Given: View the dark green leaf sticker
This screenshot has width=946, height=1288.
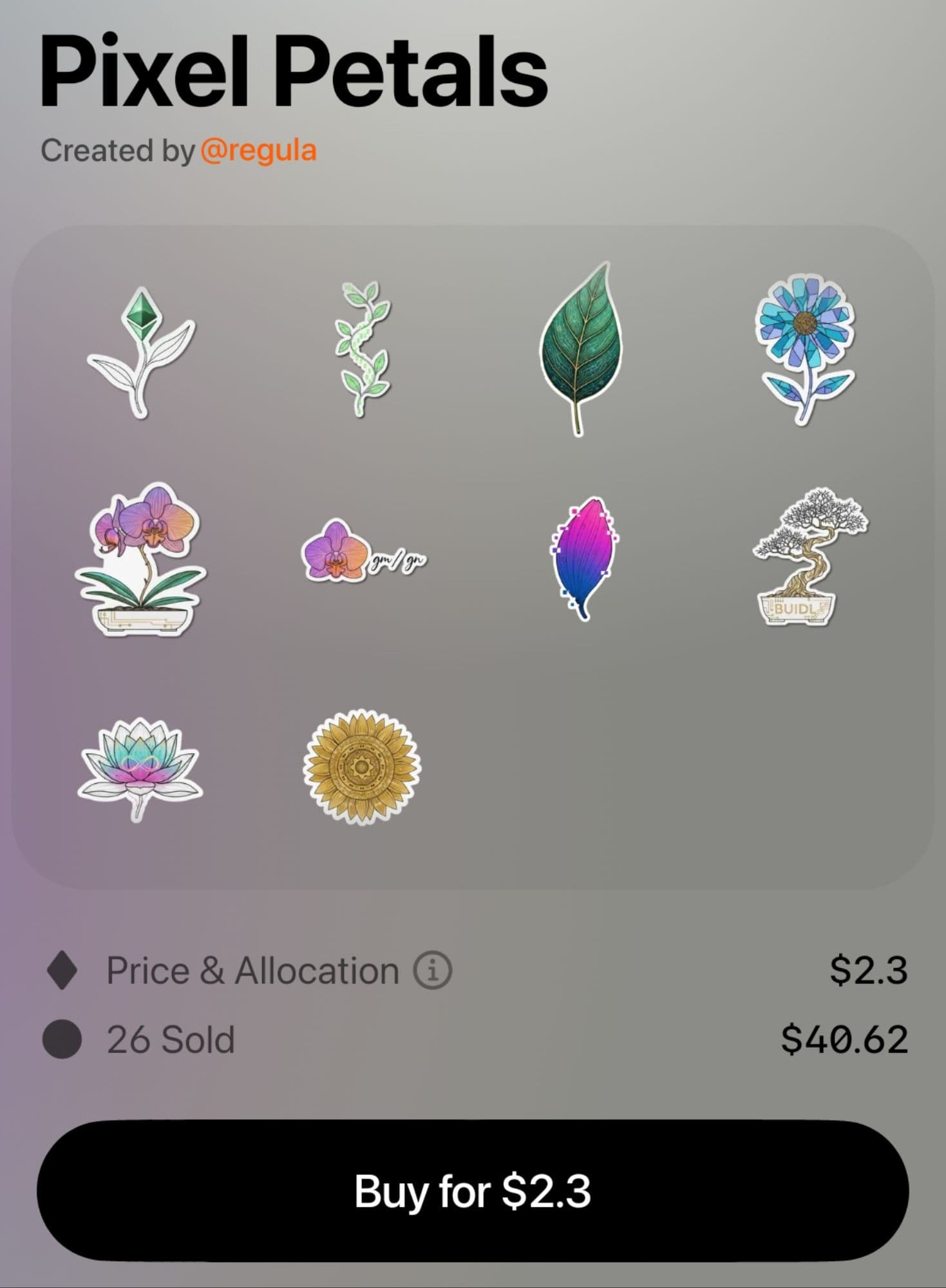Looking at the screenshot, I should point(580,349).
